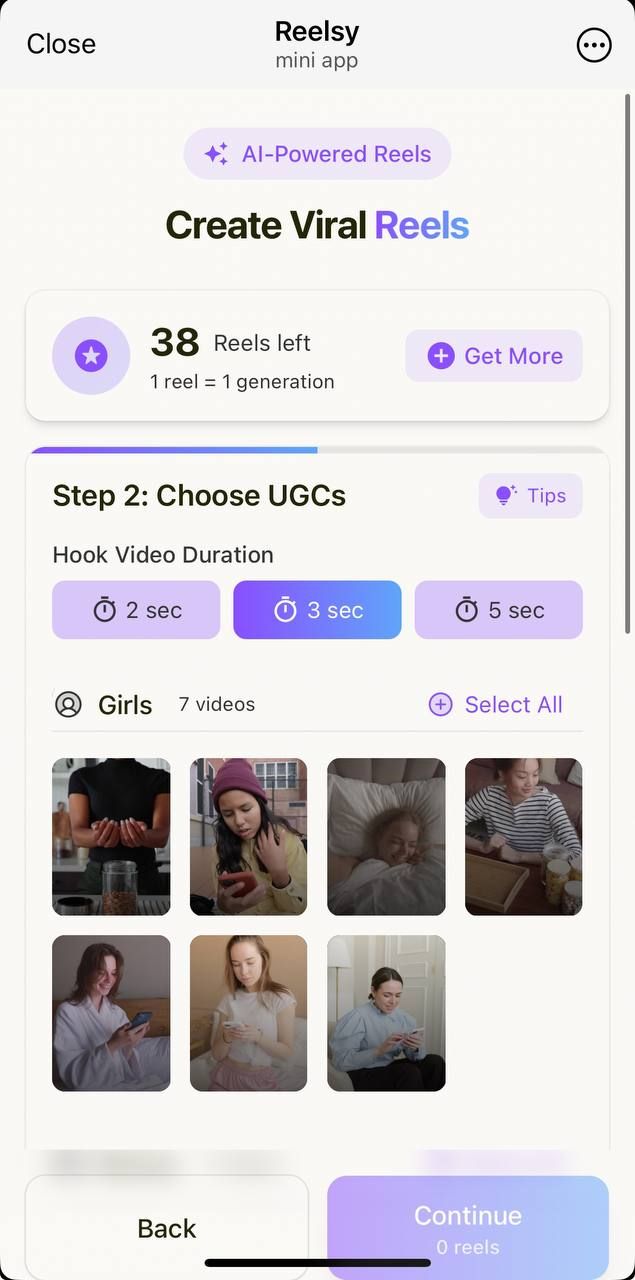Select All videos in Girls
Viewport: 635px width, 1280px height.
coord(496,705)
